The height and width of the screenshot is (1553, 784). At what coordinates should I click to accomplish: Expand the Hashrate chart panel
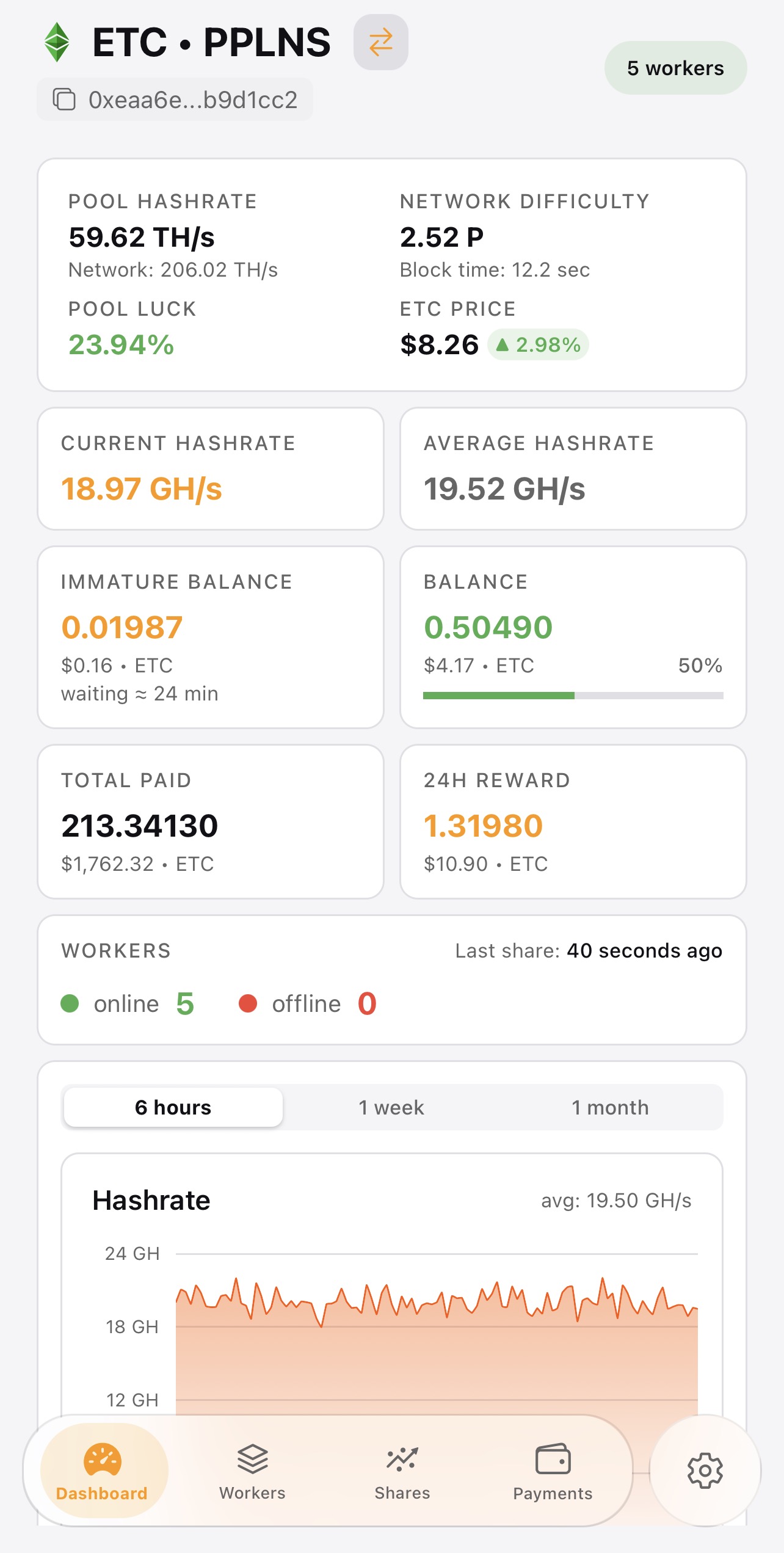pos(391,1282)
